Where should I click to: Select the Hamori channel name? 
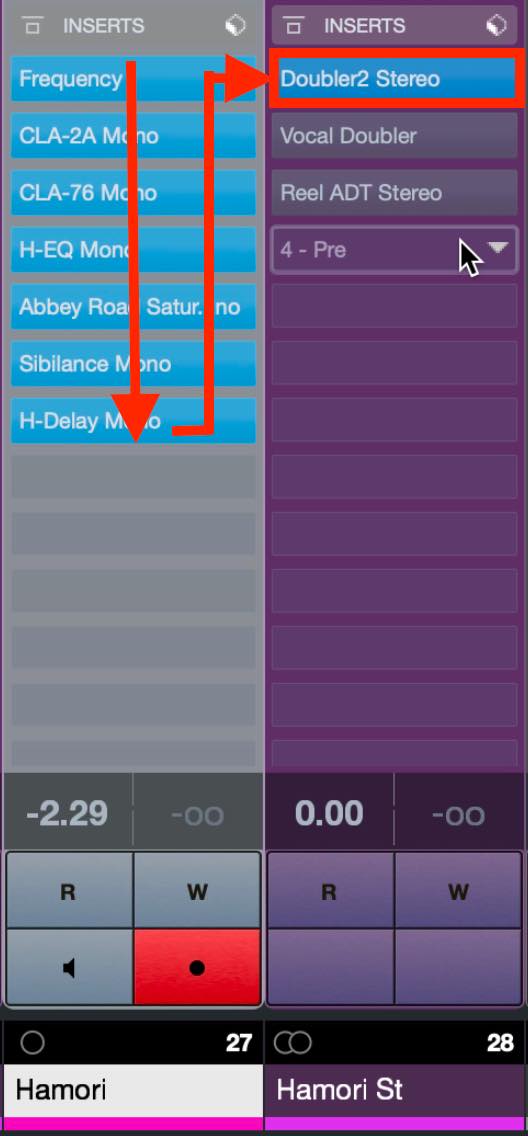[61, 1090]
